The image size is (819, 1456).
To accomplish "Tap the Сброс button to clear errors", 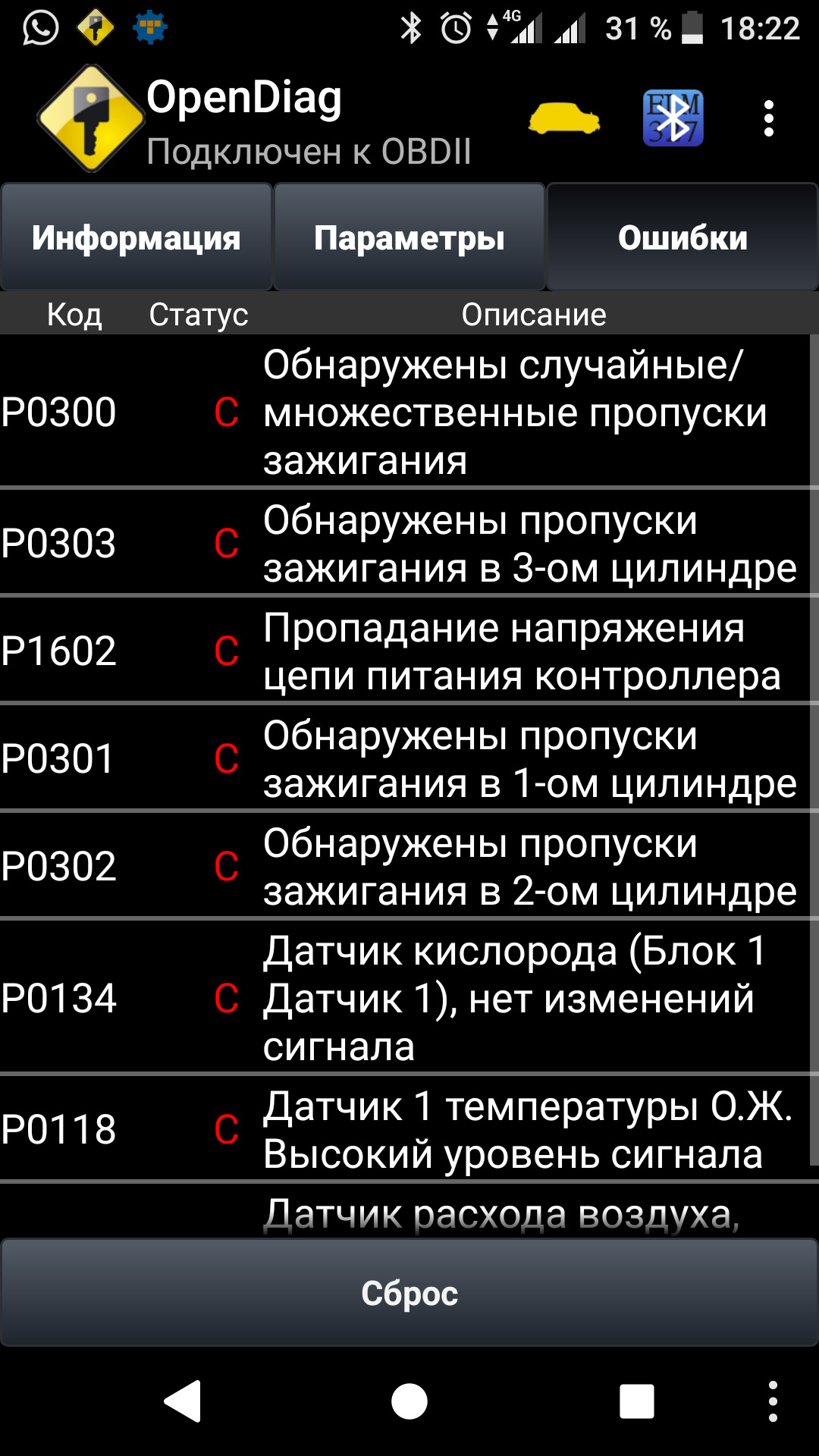I will pos(409,1294).
